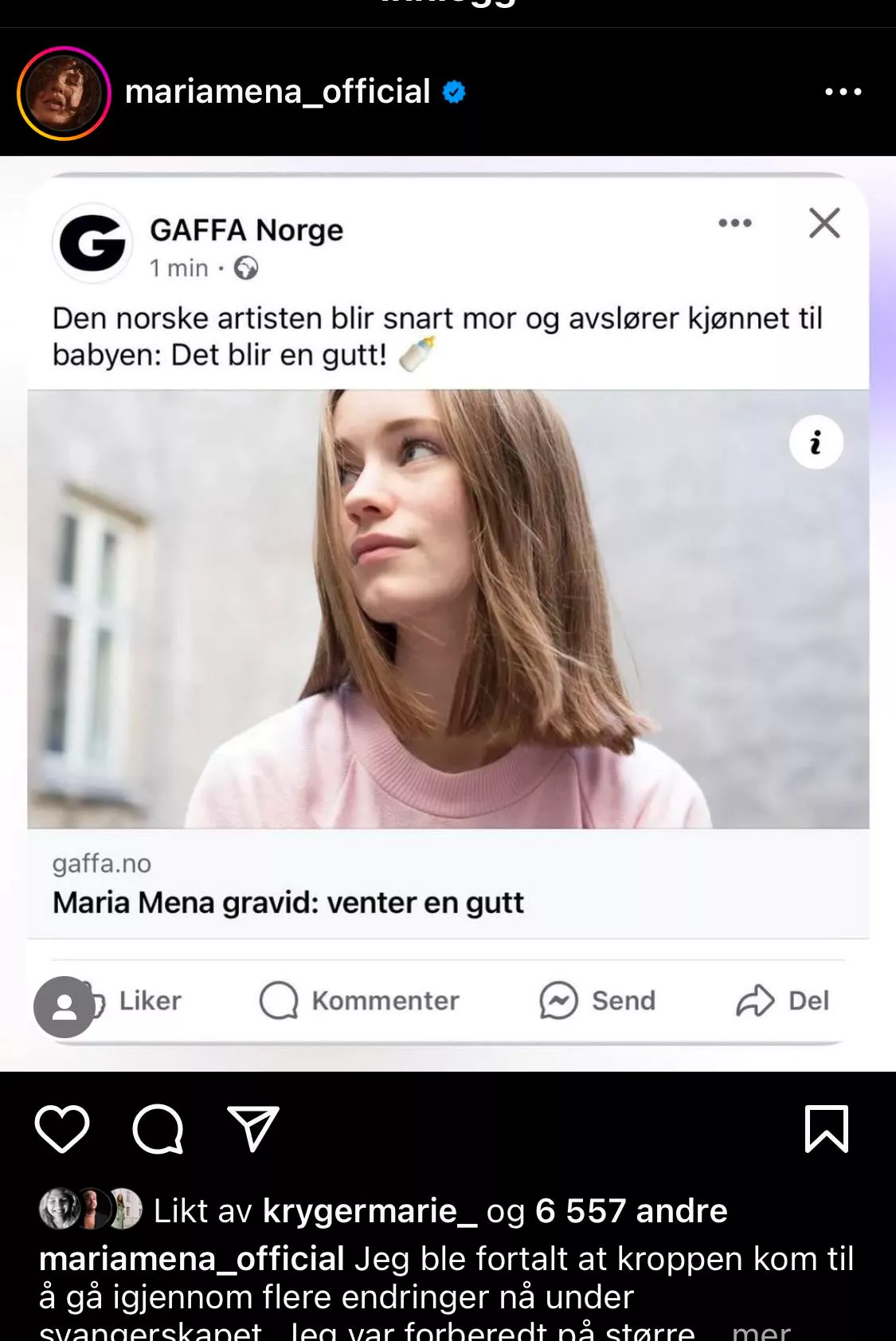Expand the caption by tapping mer
Image resolution: width=896 pixels, height=1341 pixels.
click(x=761, y=1331)
